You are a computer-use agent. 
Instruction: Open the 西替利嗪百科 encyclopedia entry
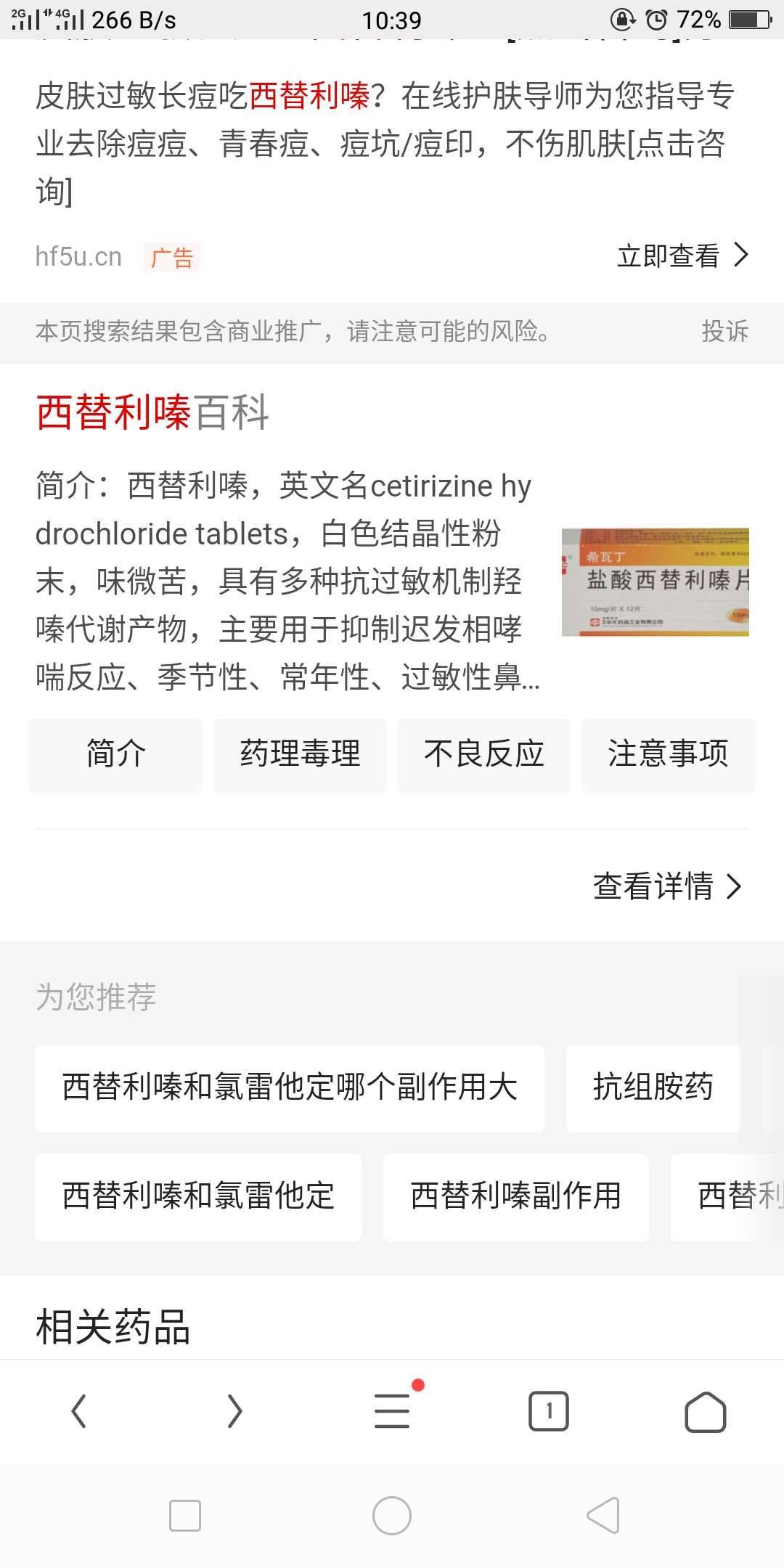point(152,412)
